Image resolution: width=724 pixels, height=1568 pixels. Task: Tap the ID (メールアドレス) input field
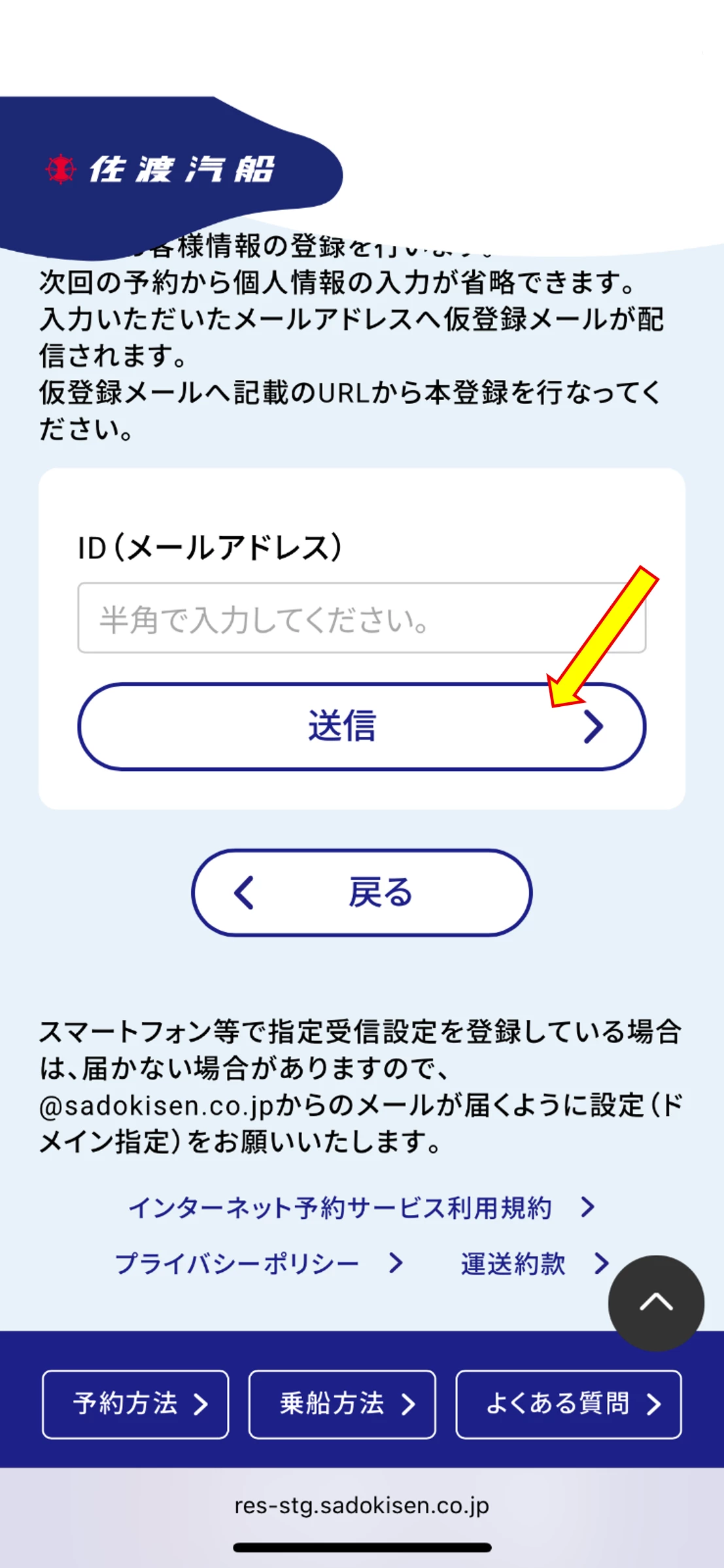point(362,618)
